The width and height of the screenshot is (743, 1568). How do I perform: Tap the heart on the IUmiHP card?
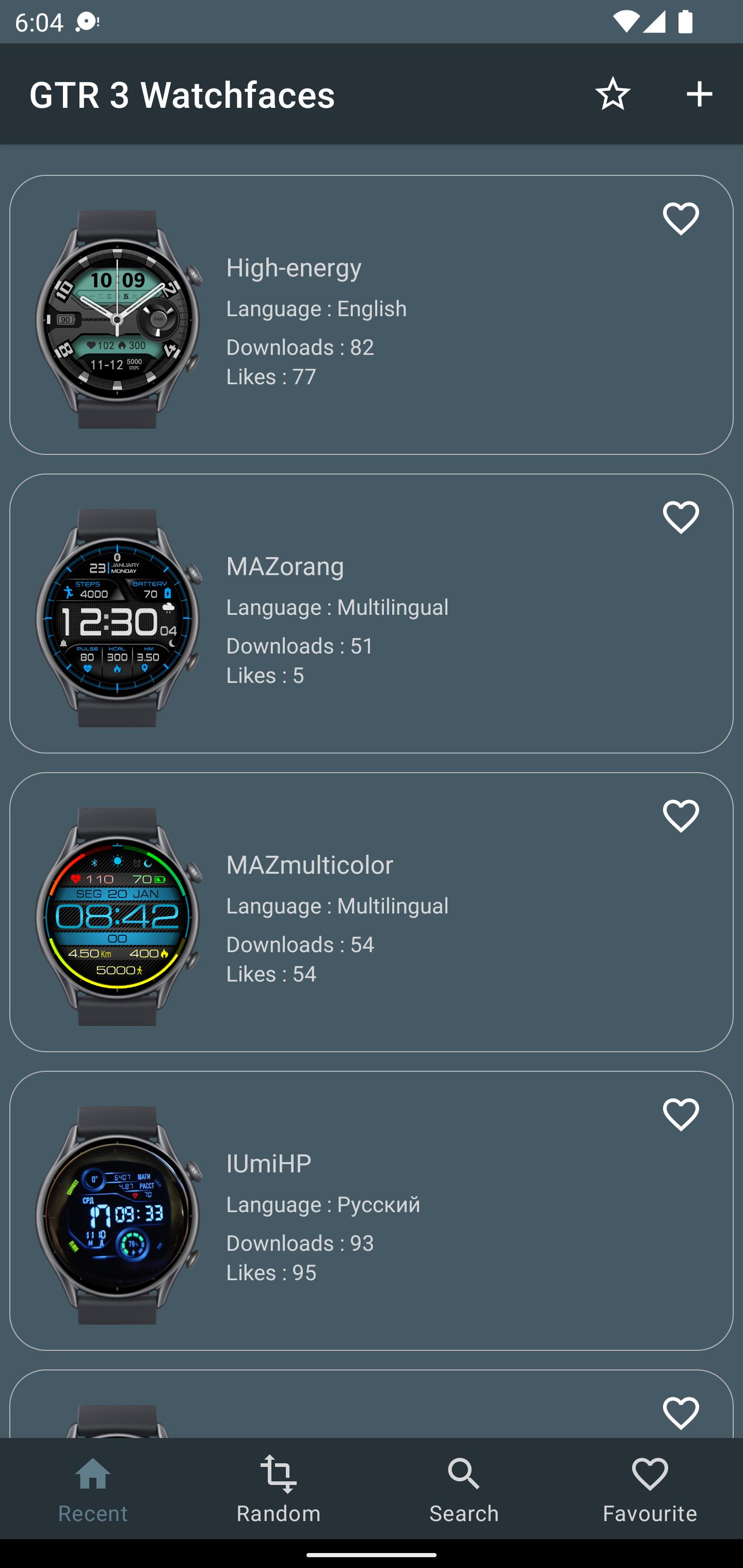pyautogui.click(x=680, y=1115)
